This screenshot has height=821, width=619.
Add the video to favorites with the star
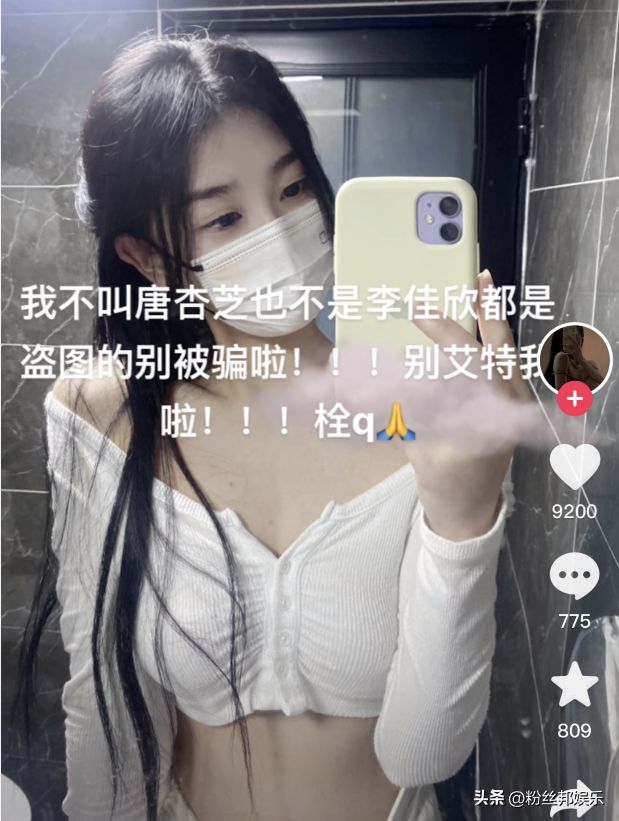click(x=574, y=686)
